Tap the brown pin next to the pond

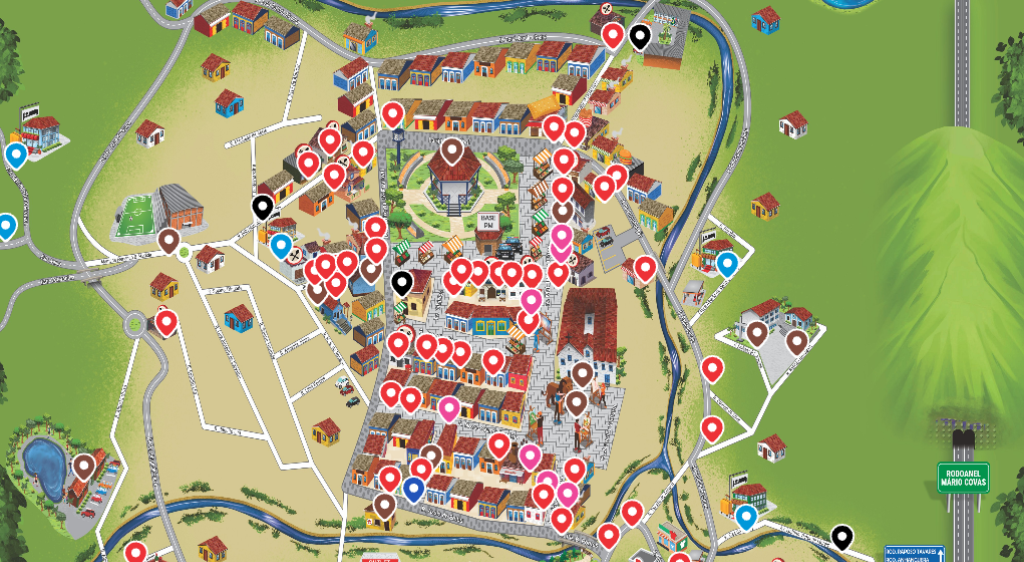84,465
